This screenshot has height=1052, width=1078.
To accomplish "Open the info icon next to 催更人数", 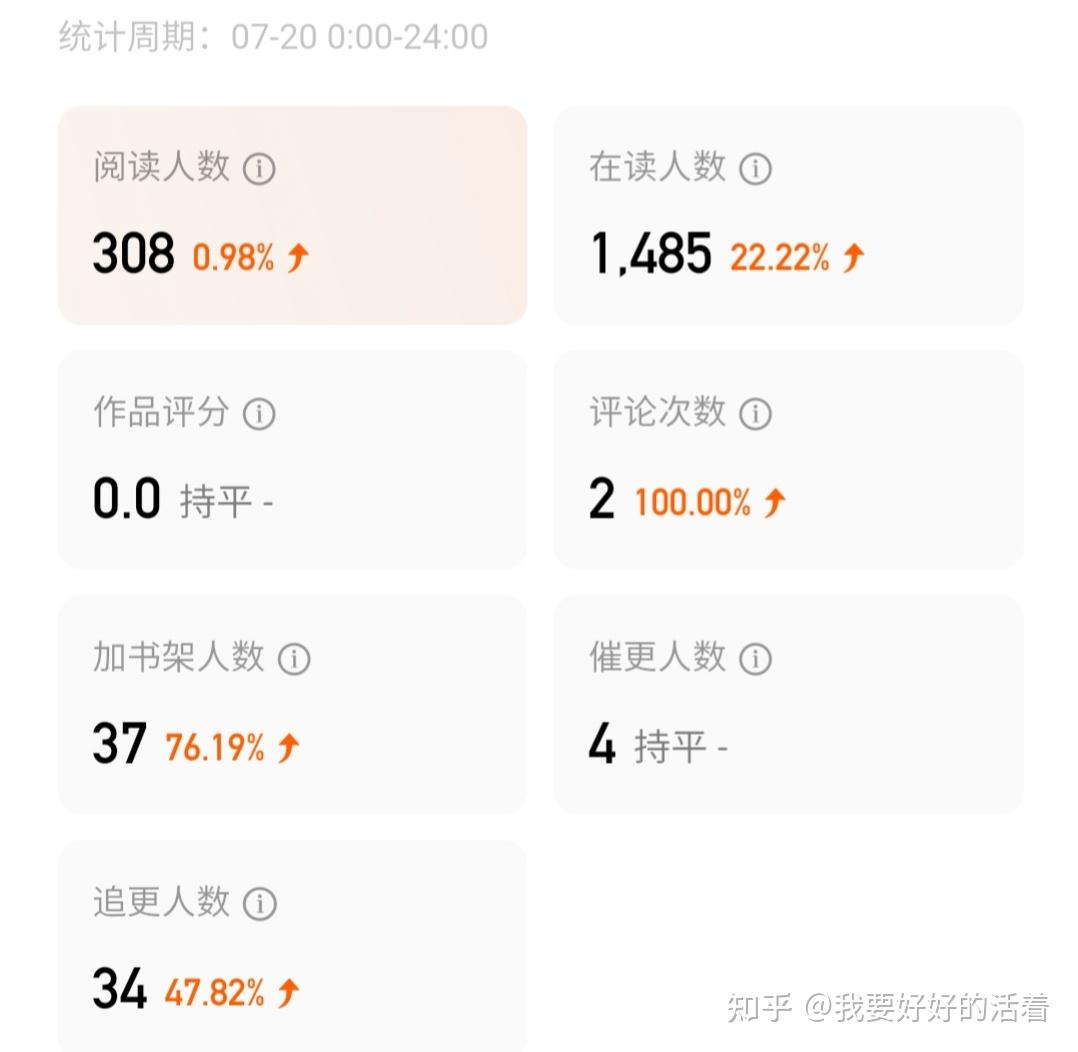I will click(x=755, y=659).
